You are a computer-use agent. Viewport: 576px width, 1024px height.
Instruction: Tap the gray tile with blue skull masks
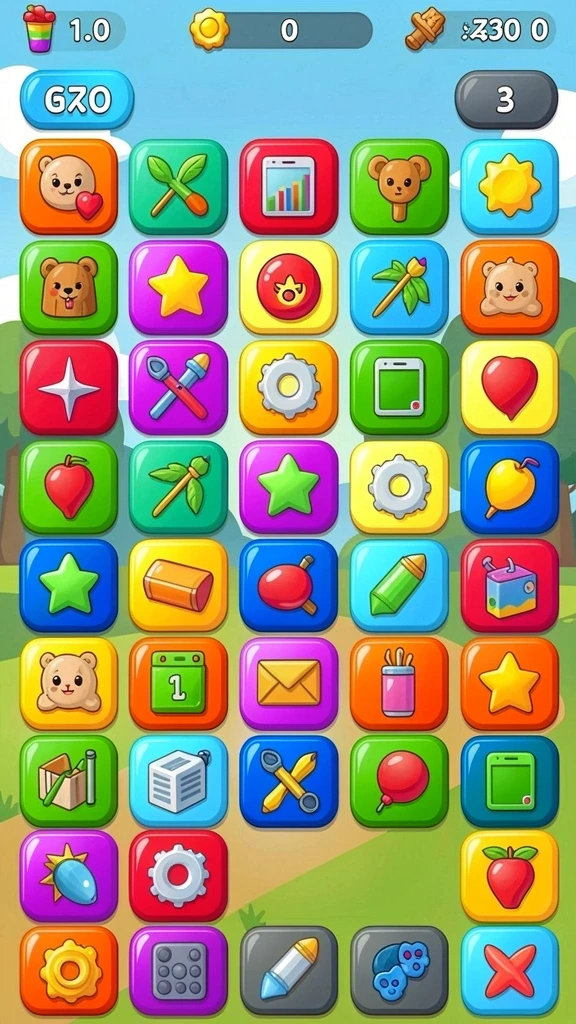pyautogui.click(x=400, y=970)
